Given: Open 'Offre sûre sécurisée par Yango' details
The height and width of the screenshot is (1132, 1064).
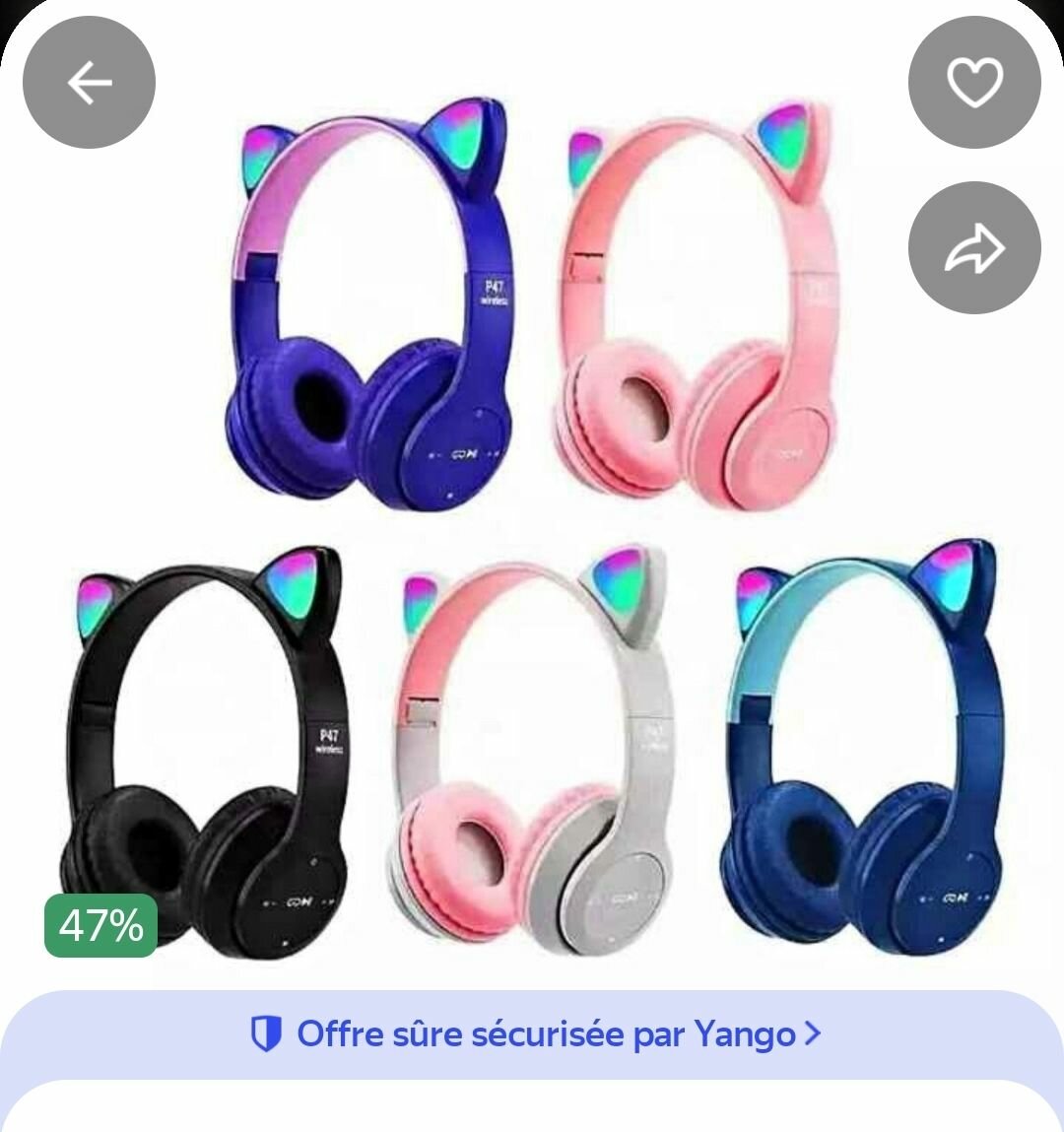Looking at the screenshot, I should point(535,1034).
